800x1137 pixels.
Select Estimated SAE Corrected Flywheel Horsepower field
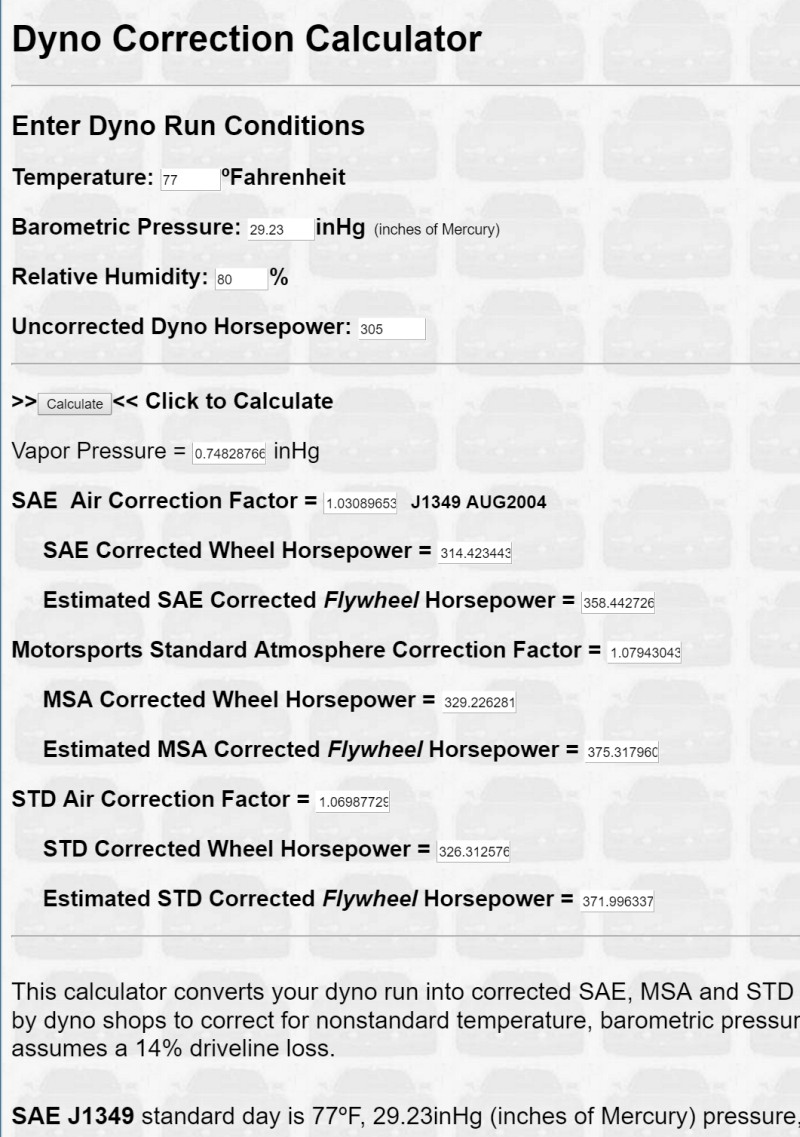tap(618, 603)
